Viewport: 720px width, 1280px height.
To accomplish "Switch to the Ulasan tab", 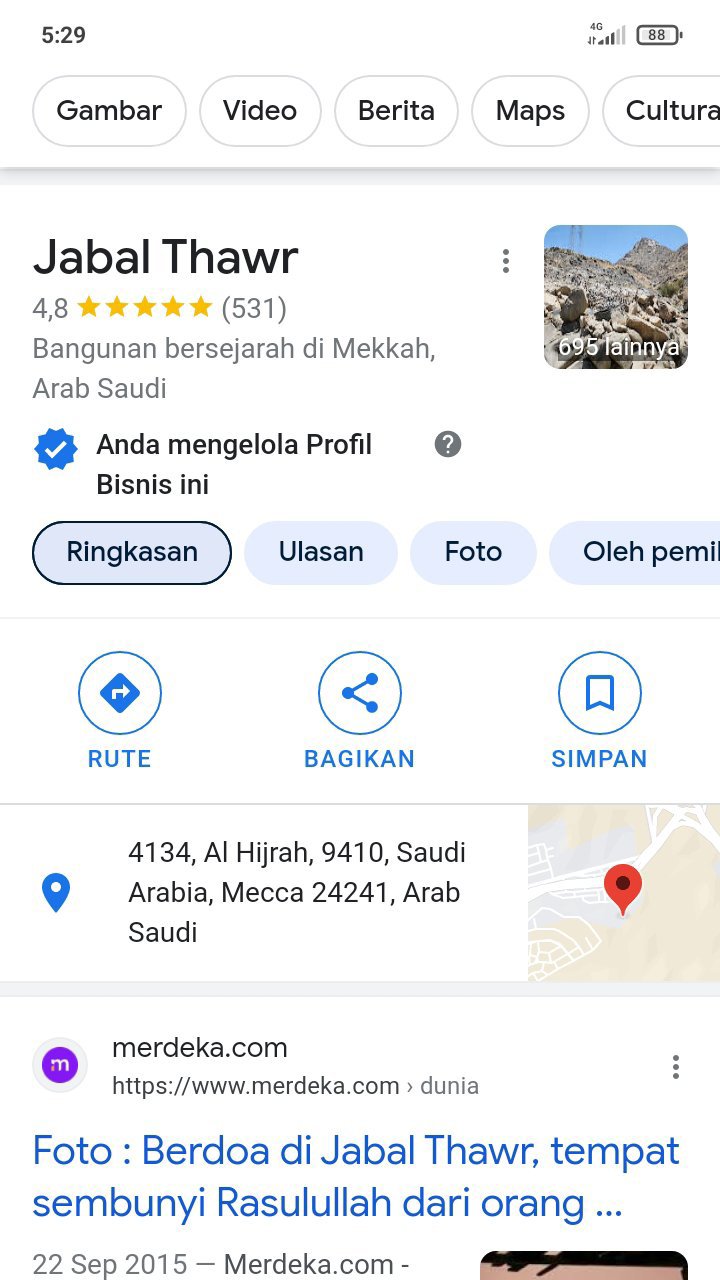I will click(x=321, y=552).
